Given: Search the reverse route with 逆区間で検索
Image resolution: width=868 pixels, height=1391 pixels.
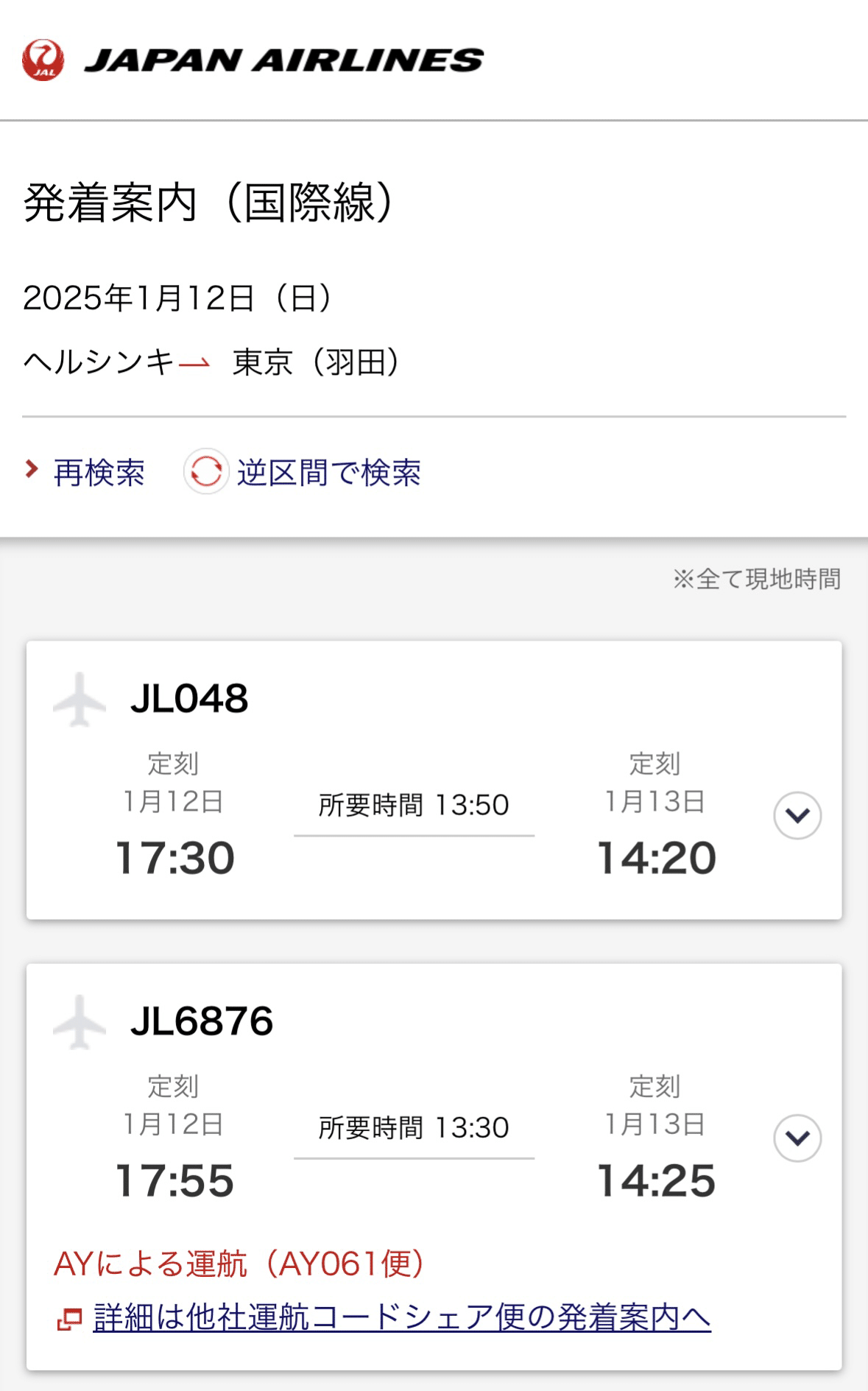Looking at the screenshot, I should [327, 472].
